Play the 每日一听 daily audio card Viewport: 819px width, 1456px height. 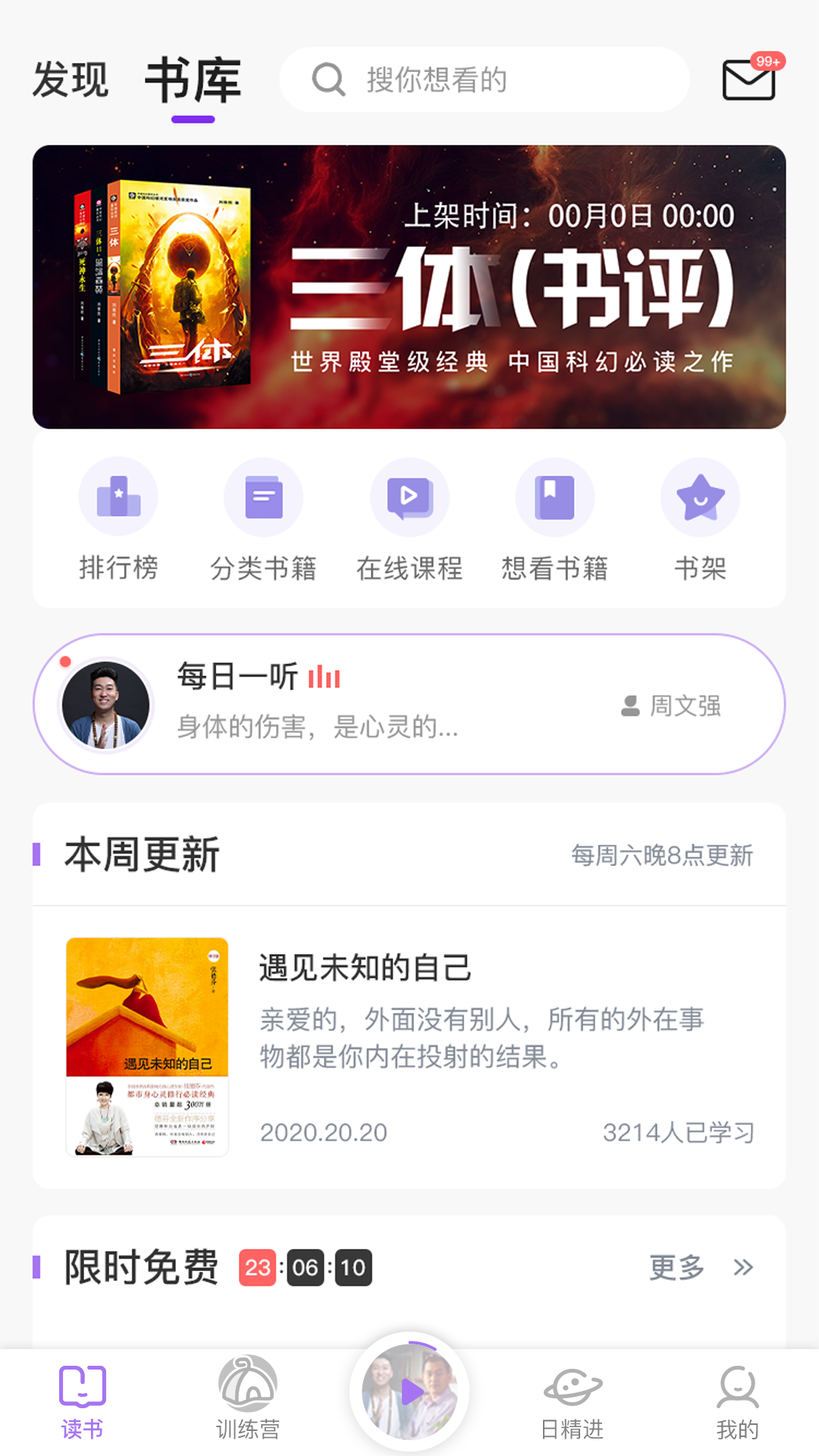click(x=409, y=704)
